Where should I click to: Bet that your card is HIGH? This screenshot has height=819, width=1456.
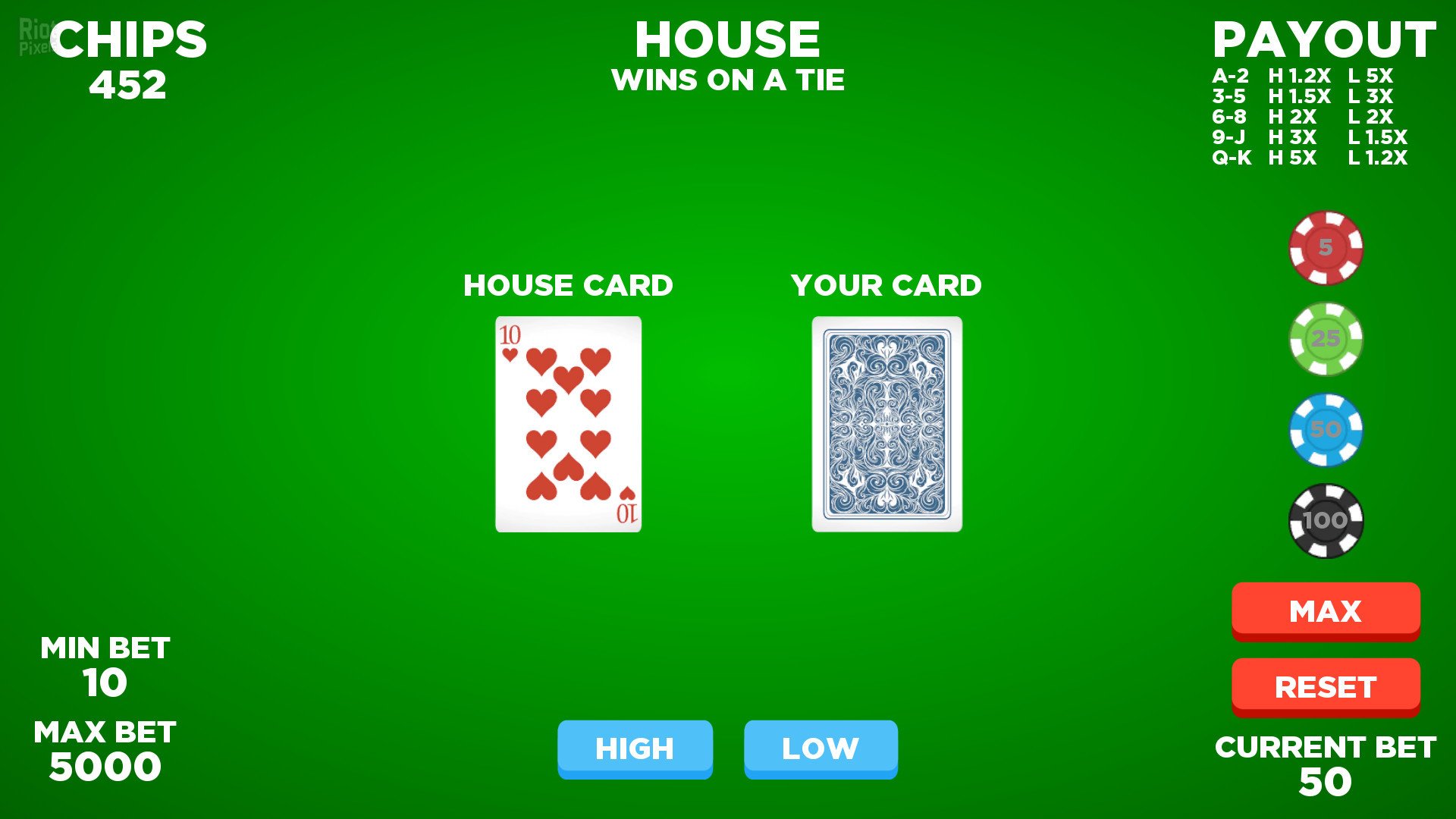click(635, 748)
